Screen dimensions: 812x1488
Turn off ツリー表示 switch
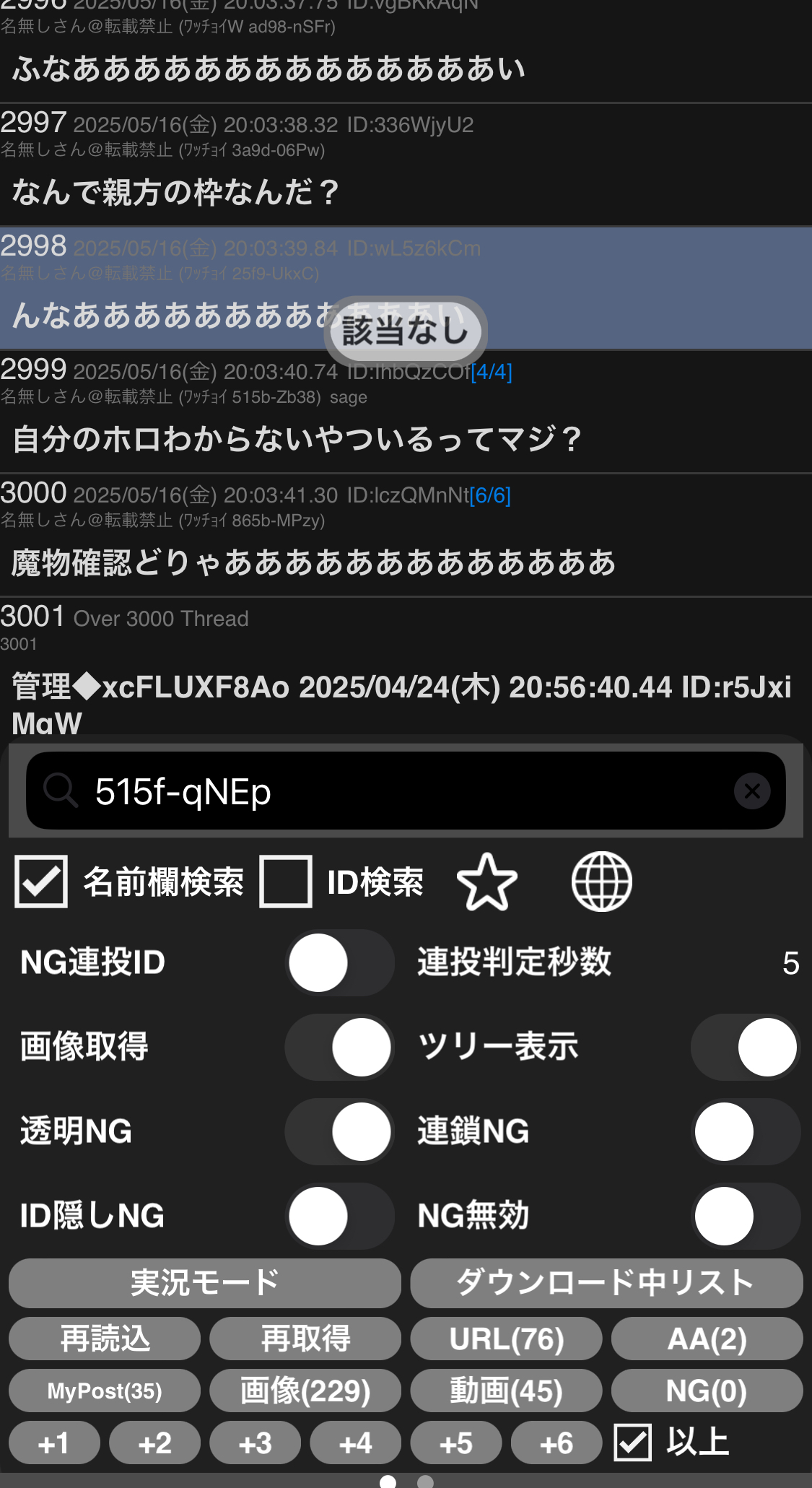click(x=746, y=1047)
